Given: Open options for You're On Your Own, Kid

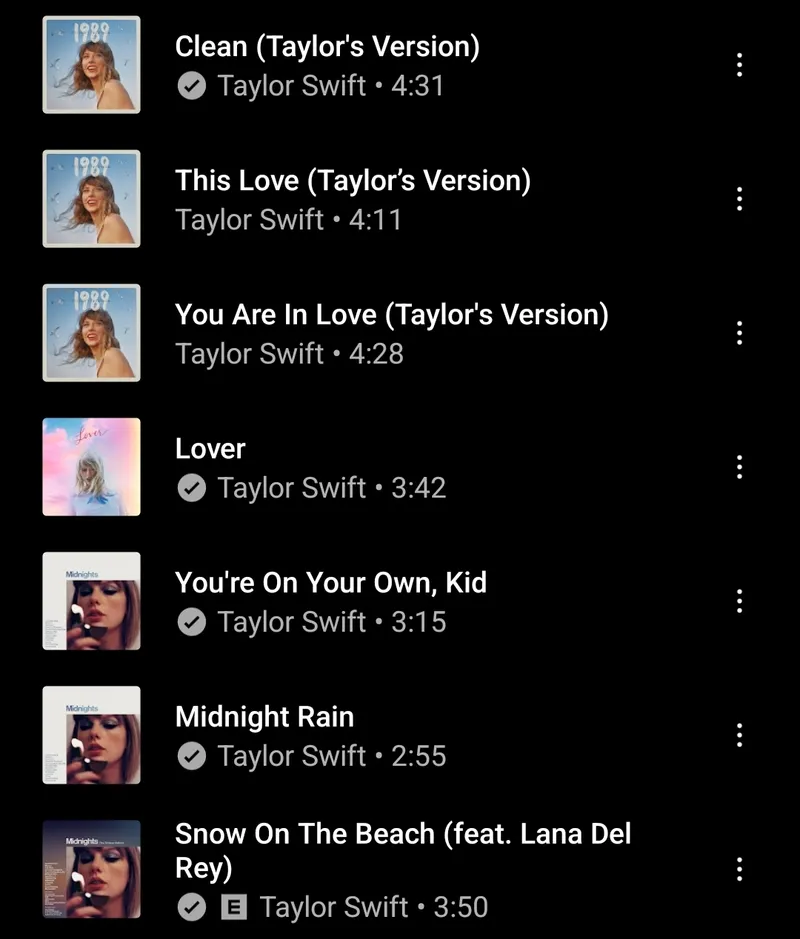Looking at the screenshot, I should pyautogui.click(x=739, y=601).
